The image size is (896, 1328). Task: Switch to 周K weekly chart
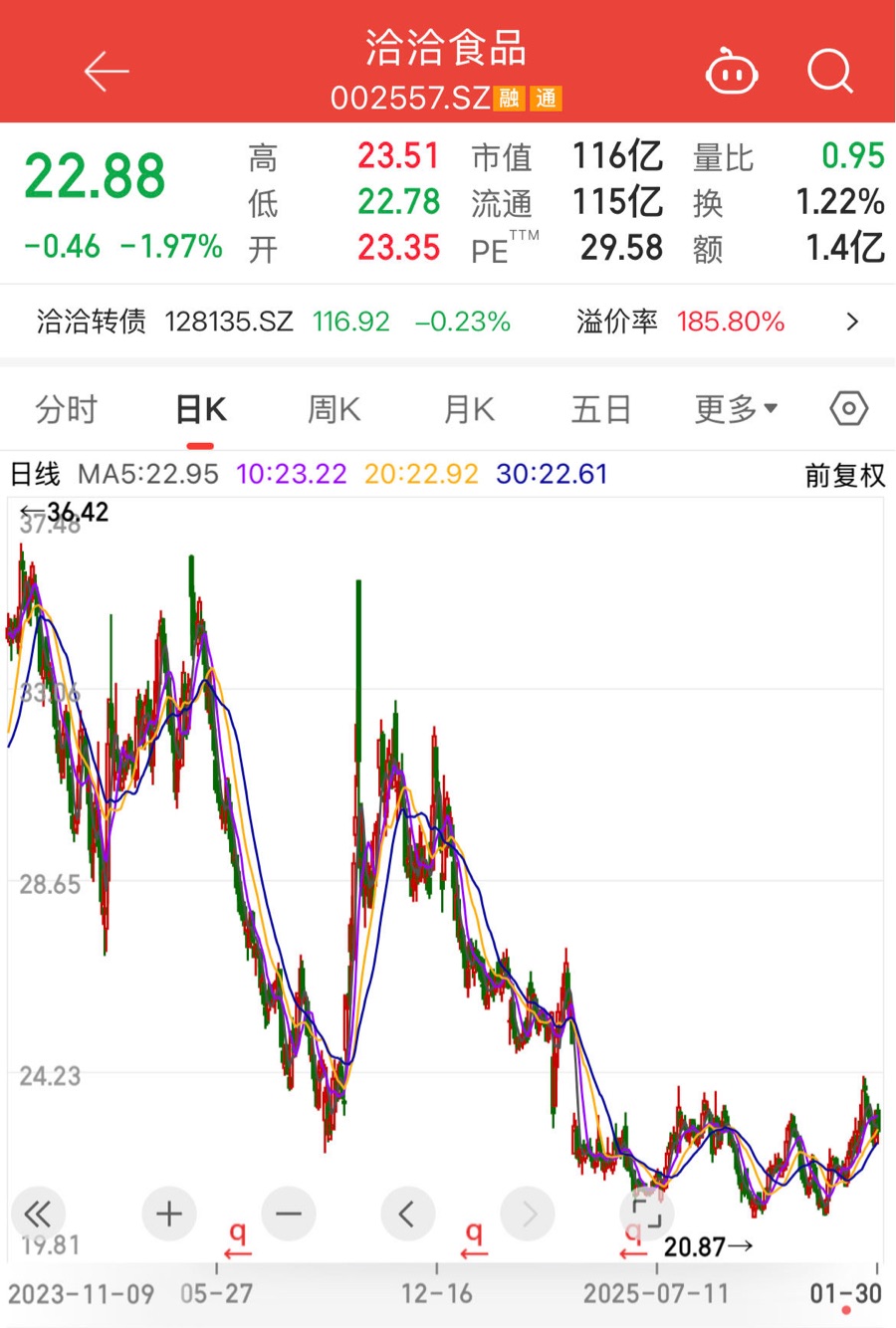(334, 409)
